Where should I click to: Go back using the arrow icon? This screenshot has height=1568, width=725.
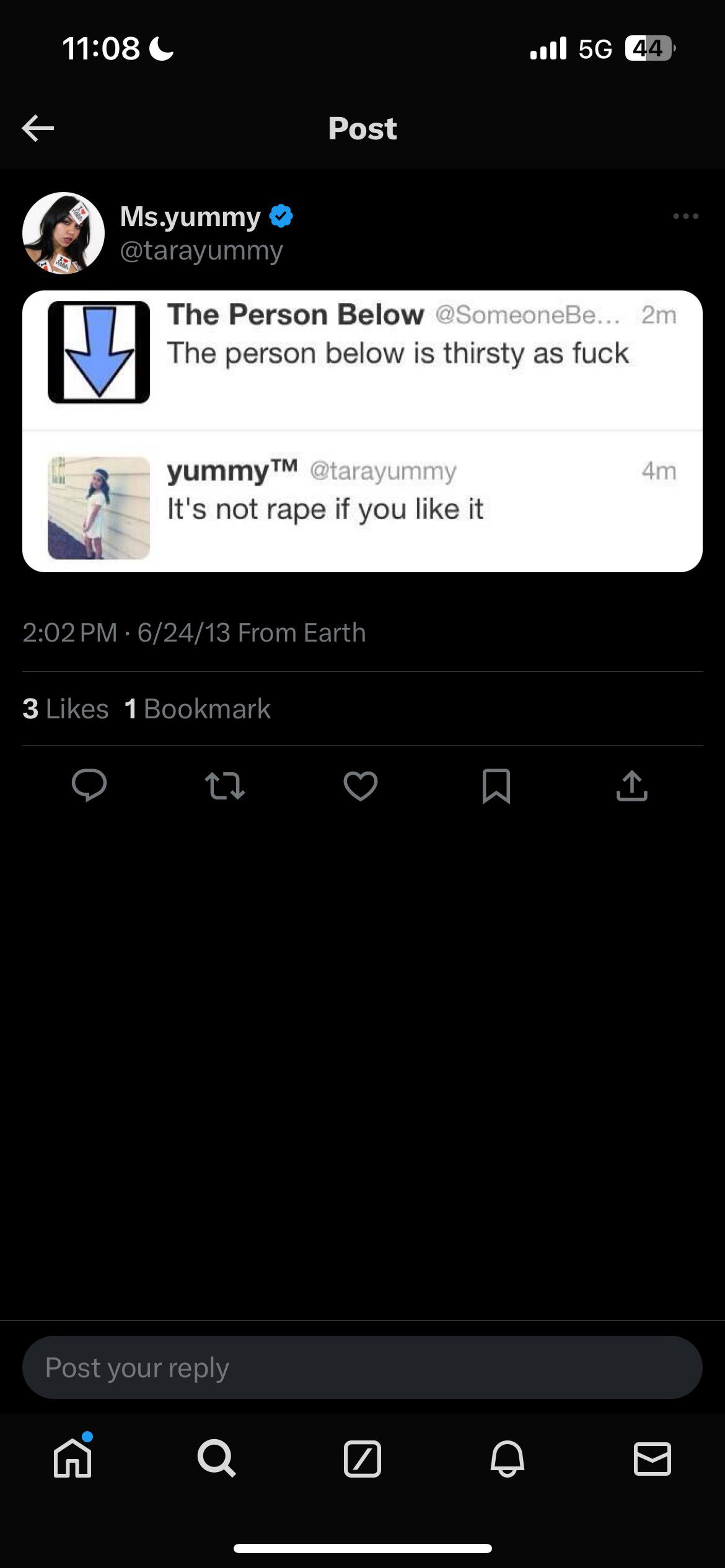pyautogui.click(x=38, y=128)
